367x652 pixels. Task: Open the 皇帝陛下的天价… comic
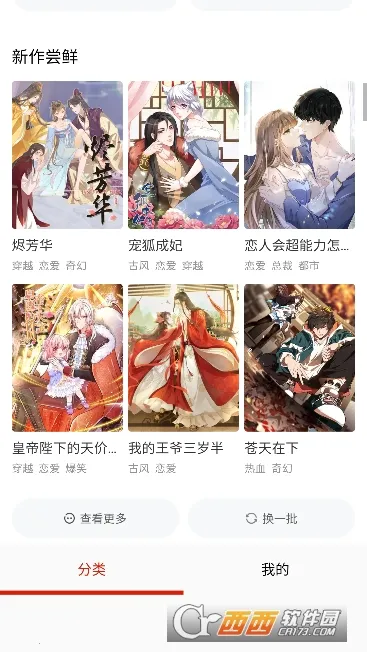click(x=67, y=358)
